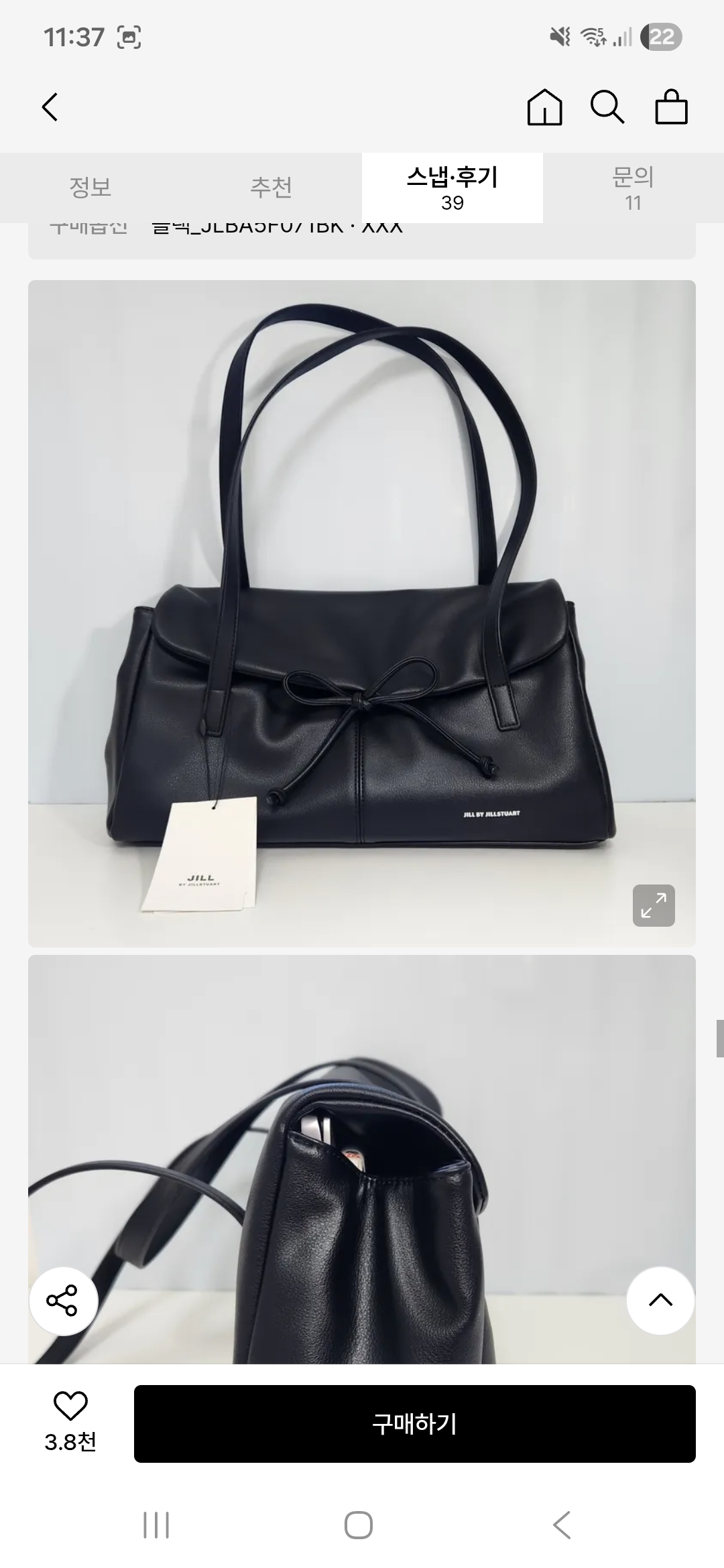Open recent apps in the navigation bar
Screen dimensions: 724x1568
tap(156, 1526)
